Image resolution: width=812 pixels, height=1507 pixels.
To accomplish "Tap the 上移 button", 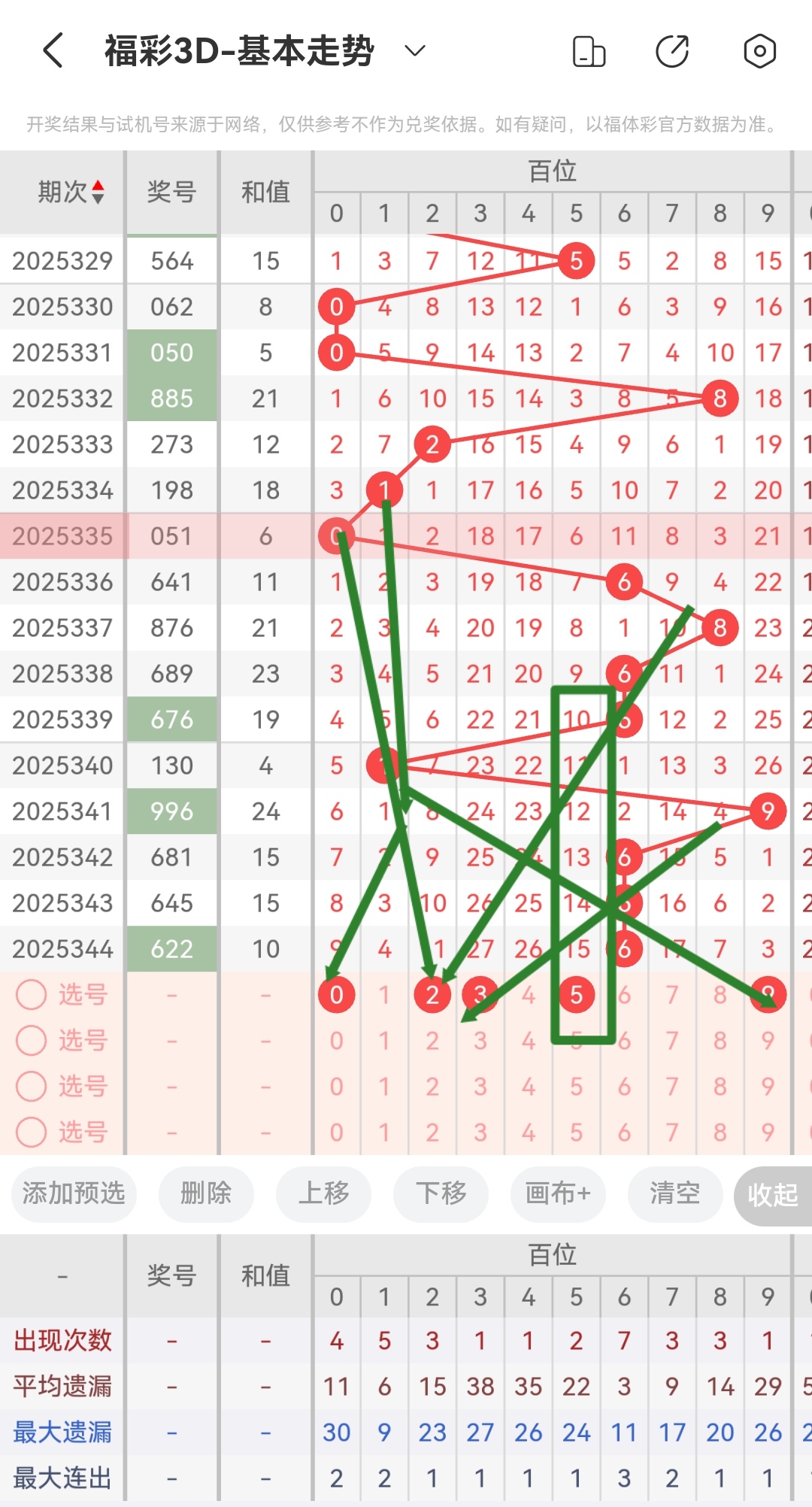I will pos(323,1193).
